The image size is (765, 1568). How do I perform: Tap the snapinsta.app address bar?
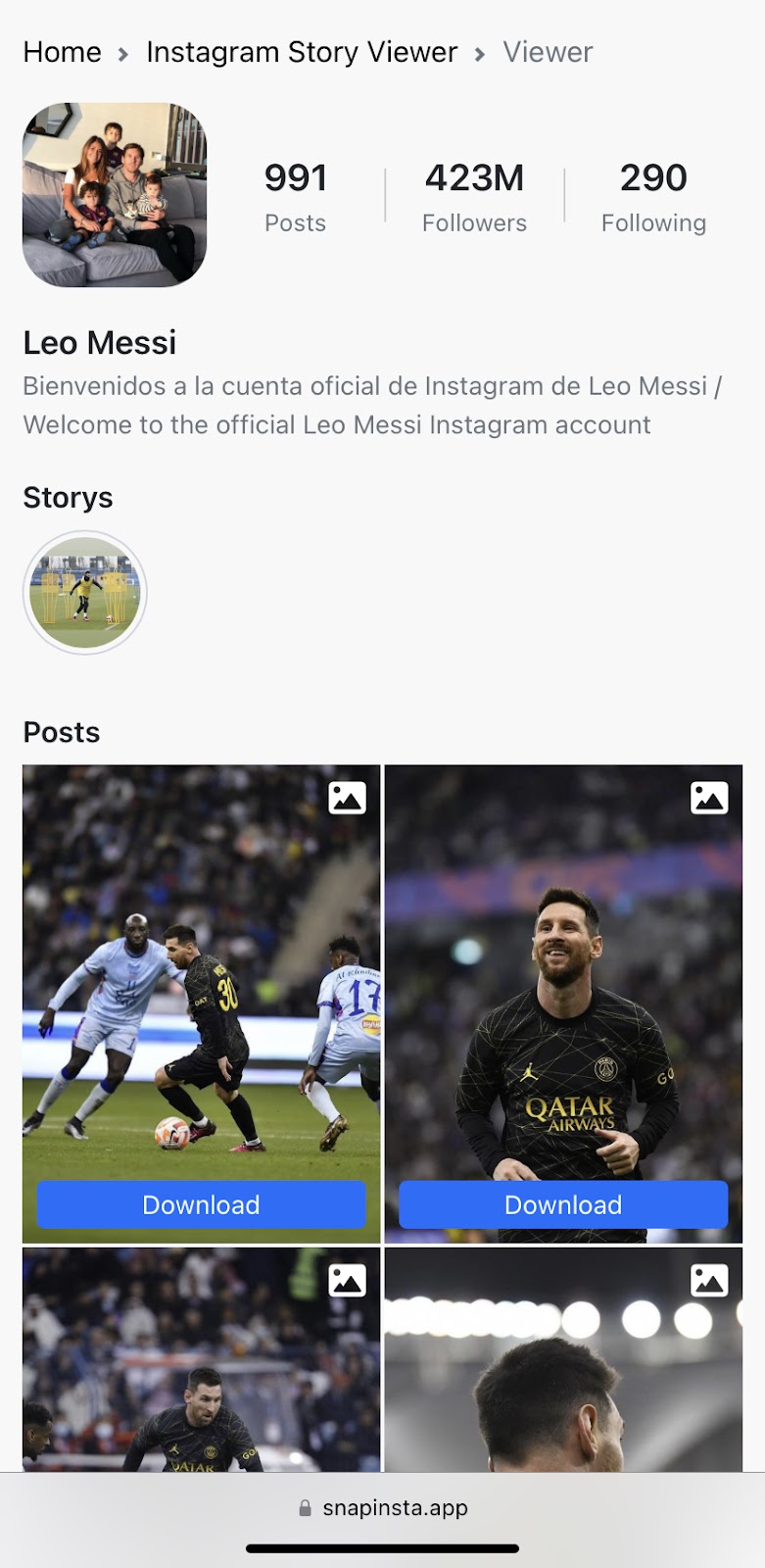click(383, 1507)
